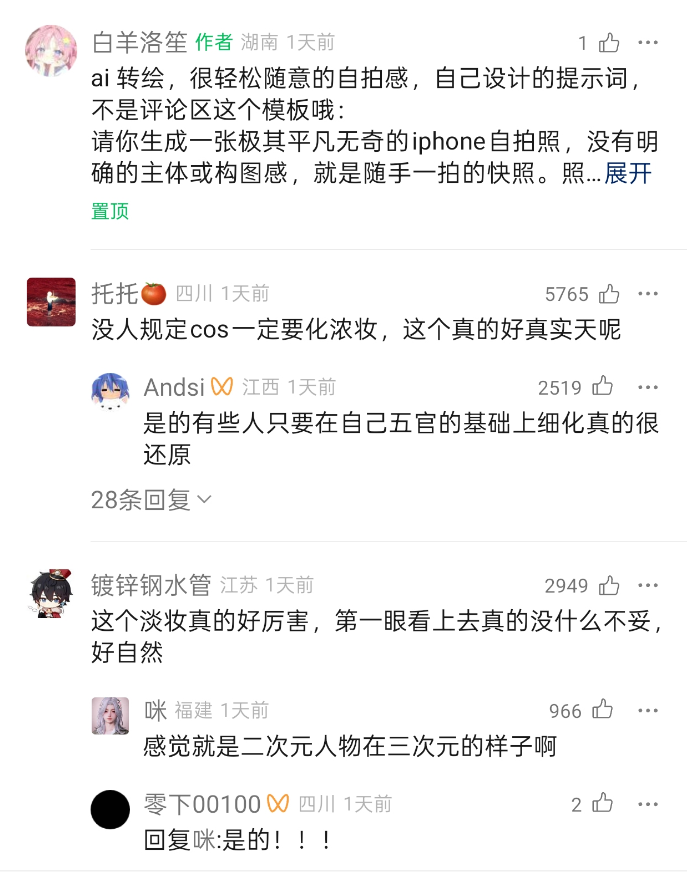Like 镀锌钢水管's comment

tap(608, 585)
